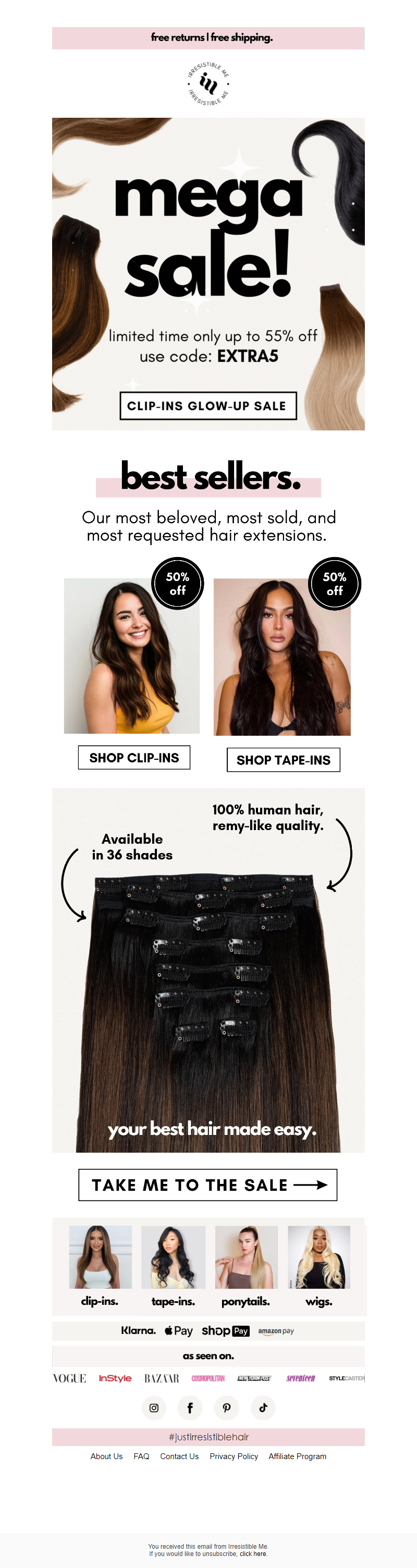
Task: Open the Contact Us link
Action: pyautogui.click(x=179, y=1456)
